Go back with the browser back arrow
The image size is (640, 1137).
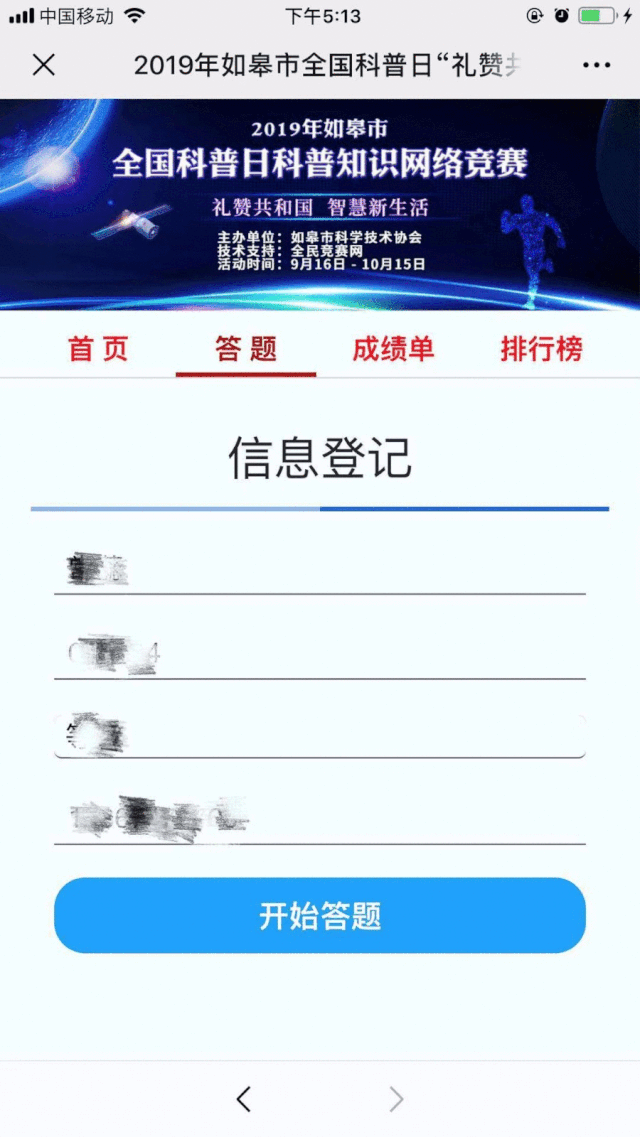point(243,1099)
